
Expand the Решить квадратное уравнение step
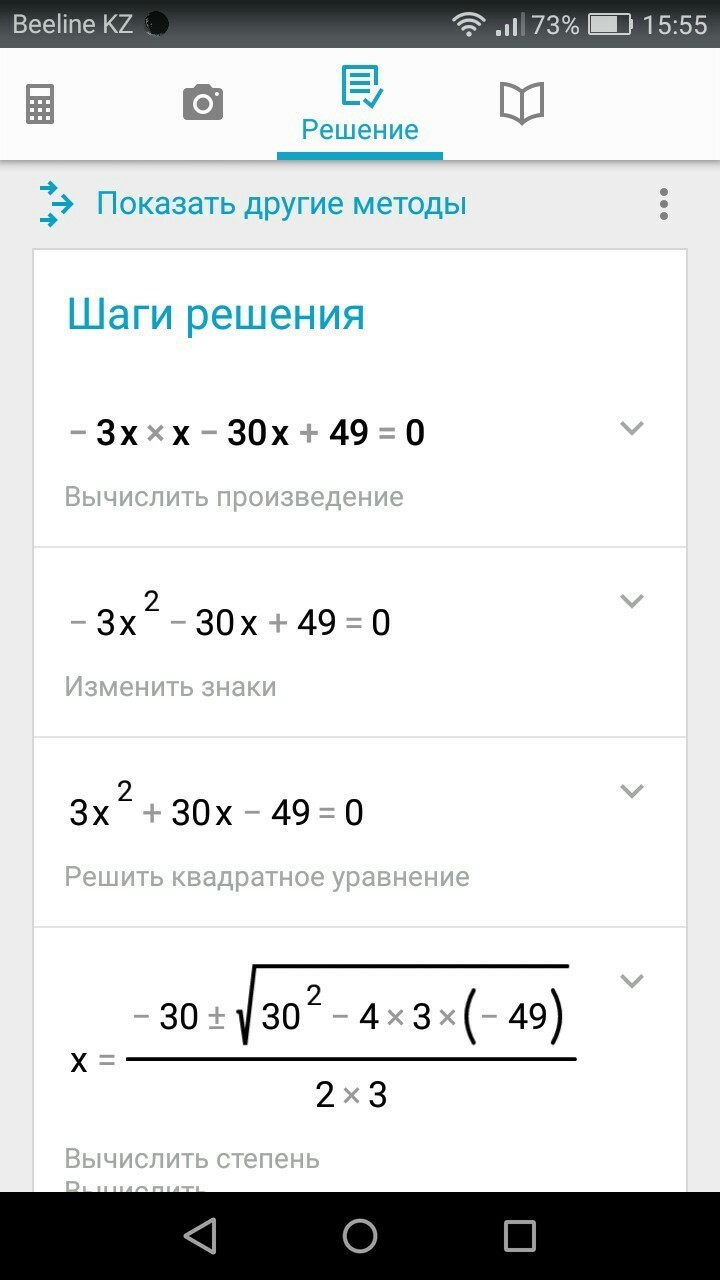pos(631,791)
